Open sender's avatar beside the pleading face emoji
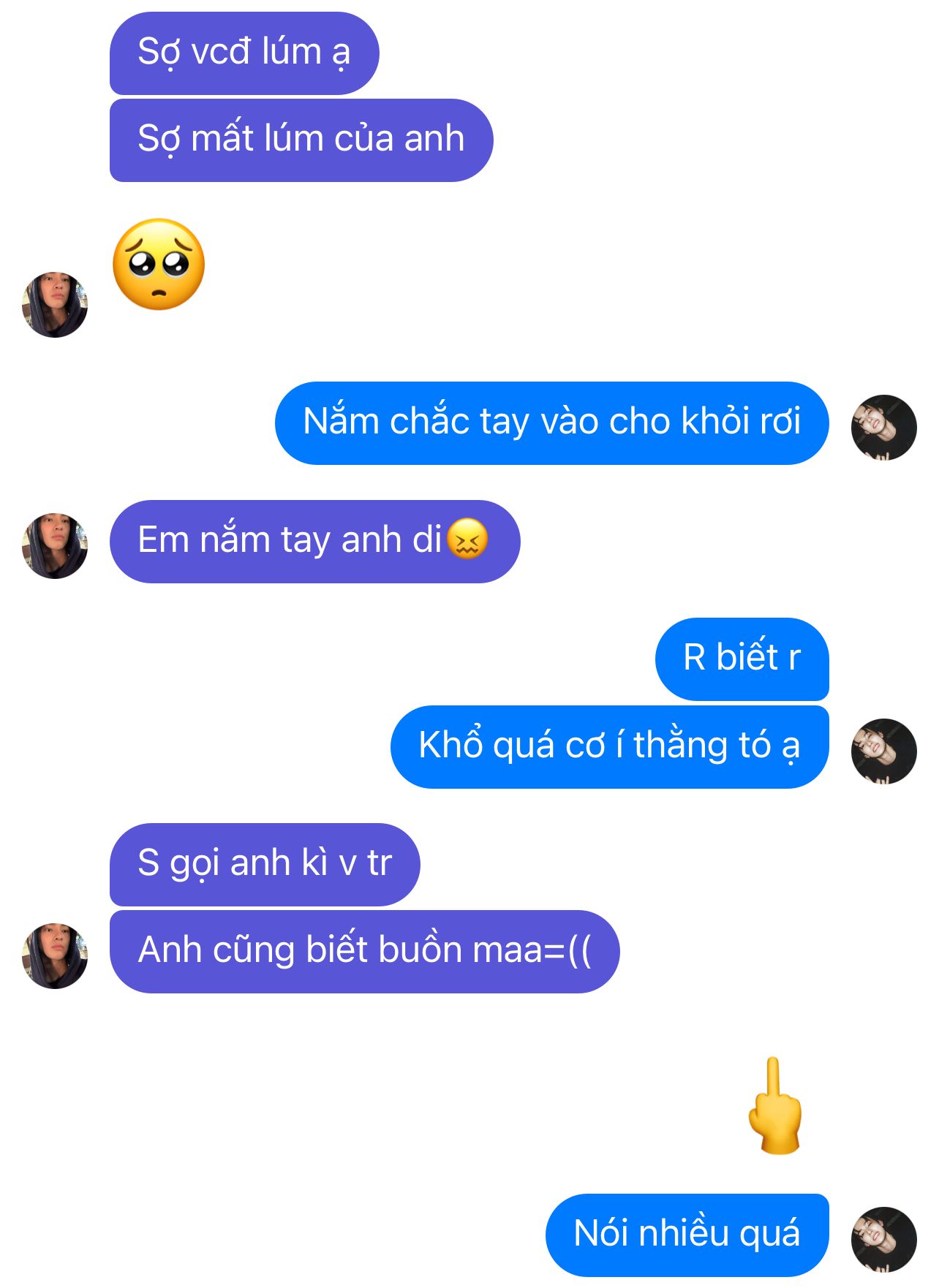939x1288 pixels. 55,304
